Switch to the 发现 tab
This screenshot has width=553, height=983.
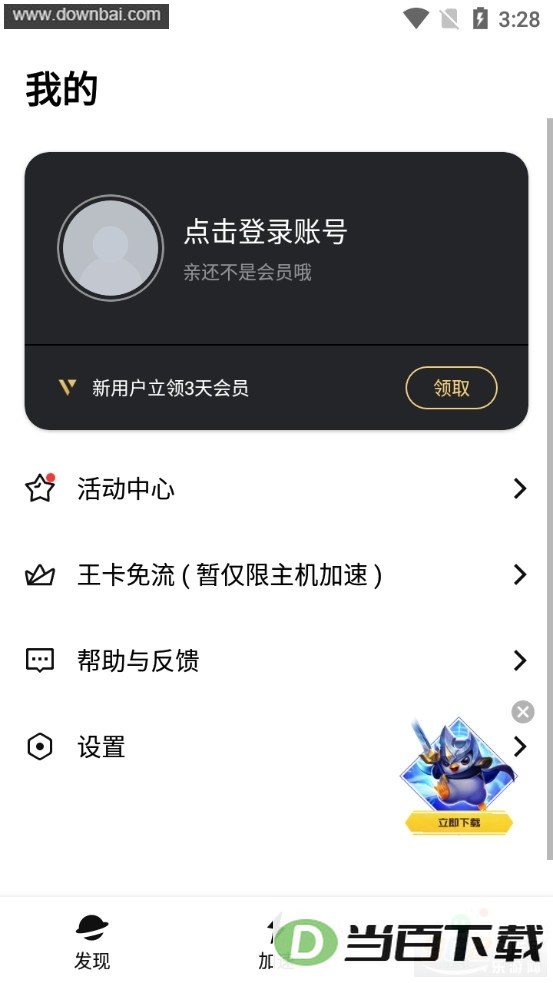(x=92, y=942)
